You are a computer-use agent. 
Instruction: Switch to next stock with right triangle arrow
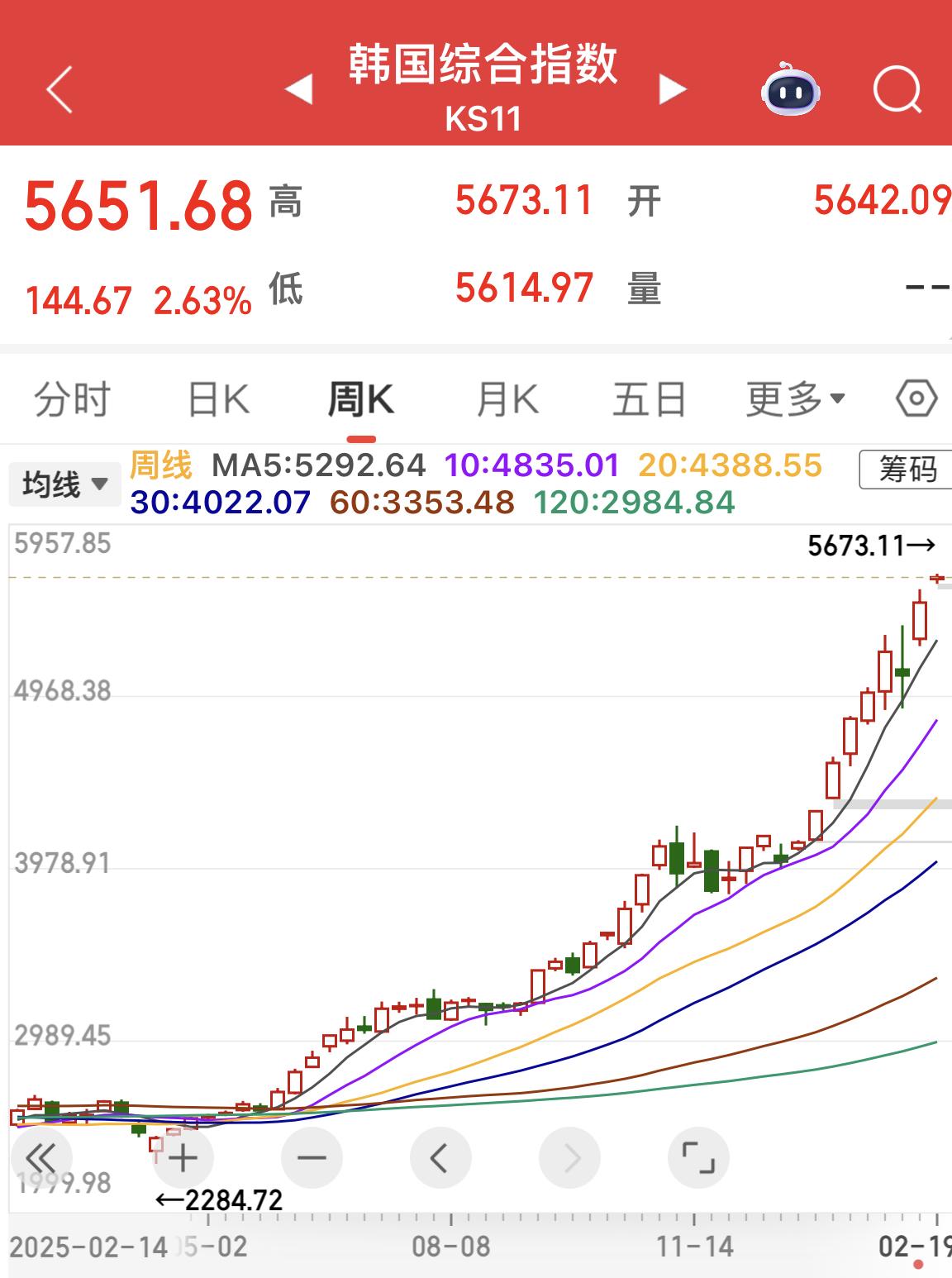[x=673, y=89]
